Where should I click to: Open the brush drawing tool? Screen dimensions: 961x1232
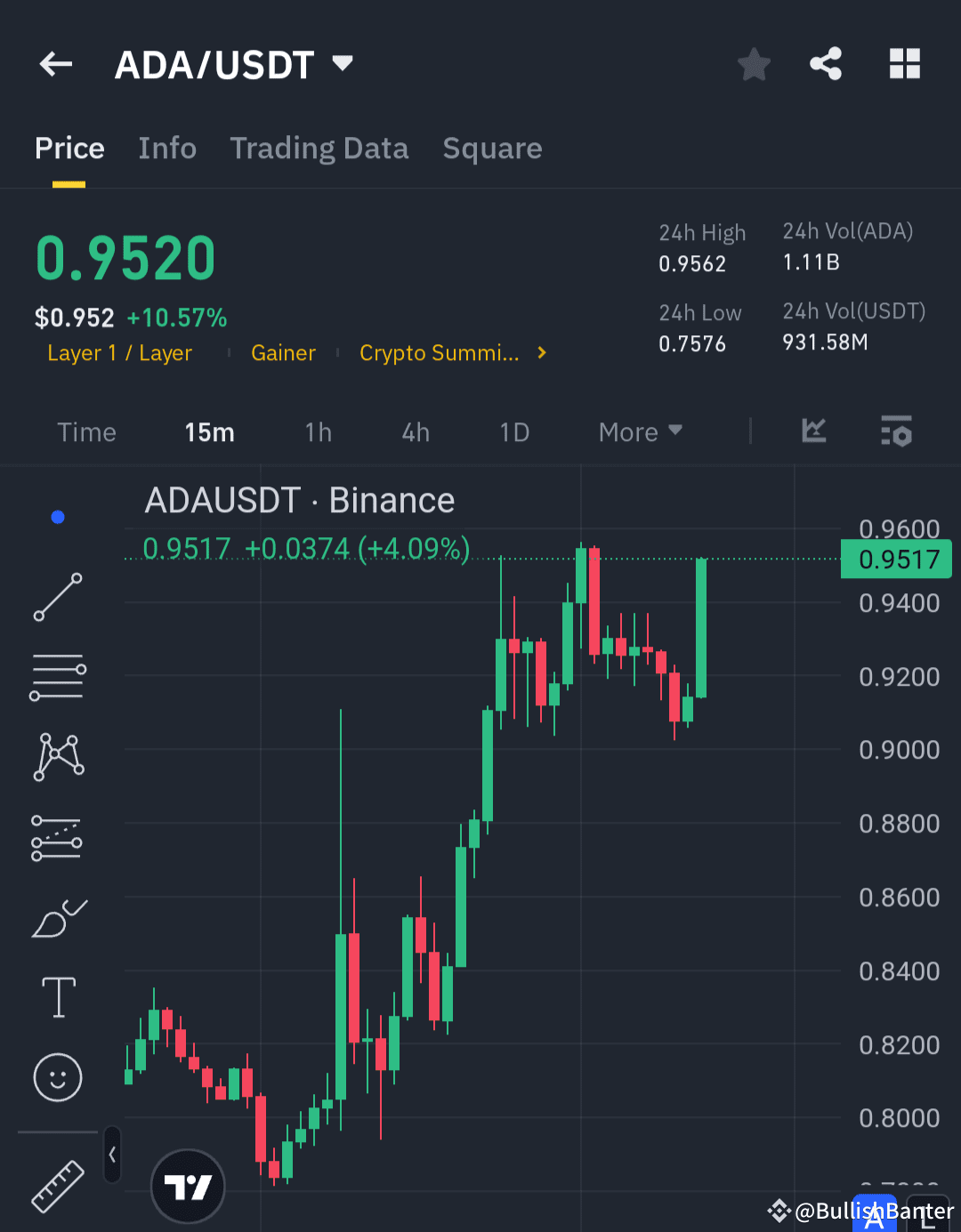57,918
